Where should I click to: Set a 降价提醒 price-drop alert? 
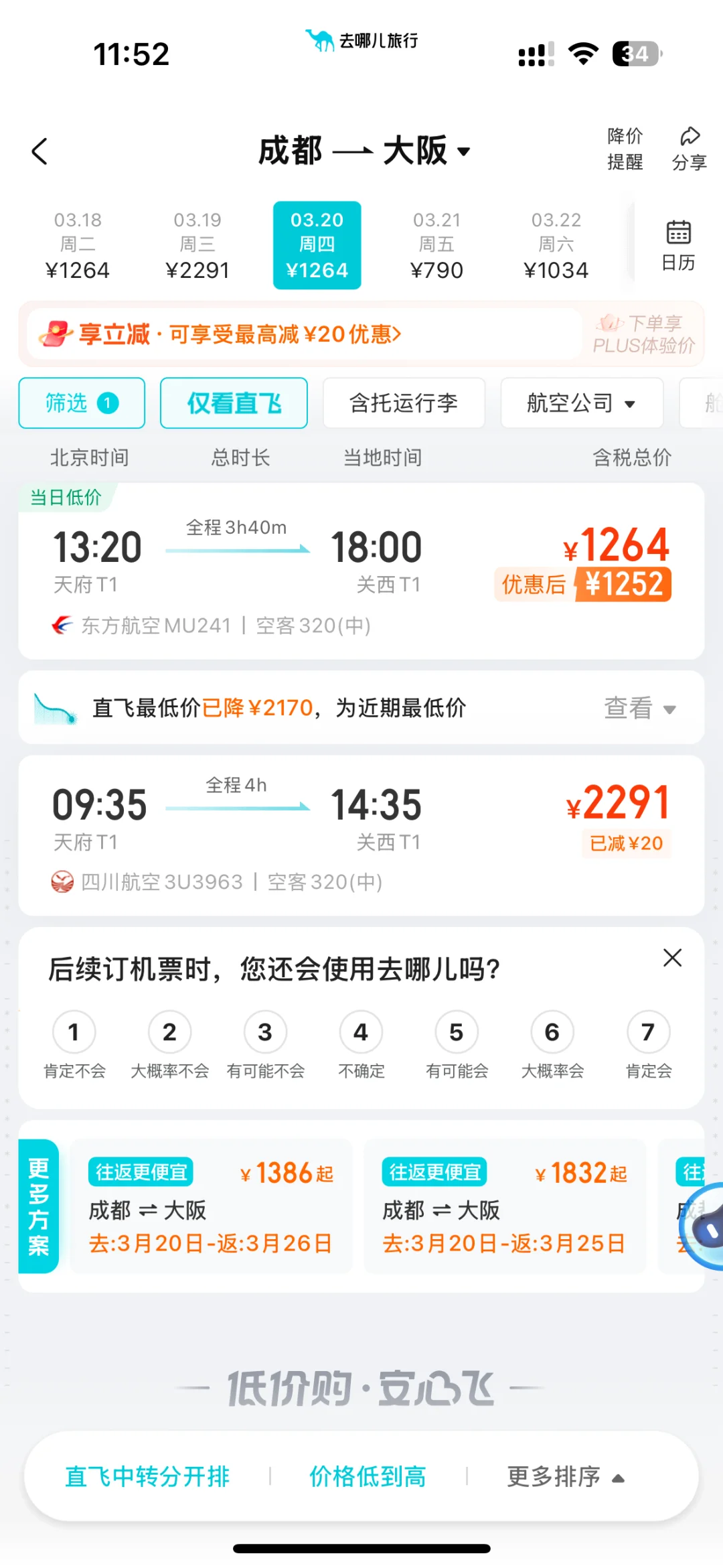(x=625, y=149)
